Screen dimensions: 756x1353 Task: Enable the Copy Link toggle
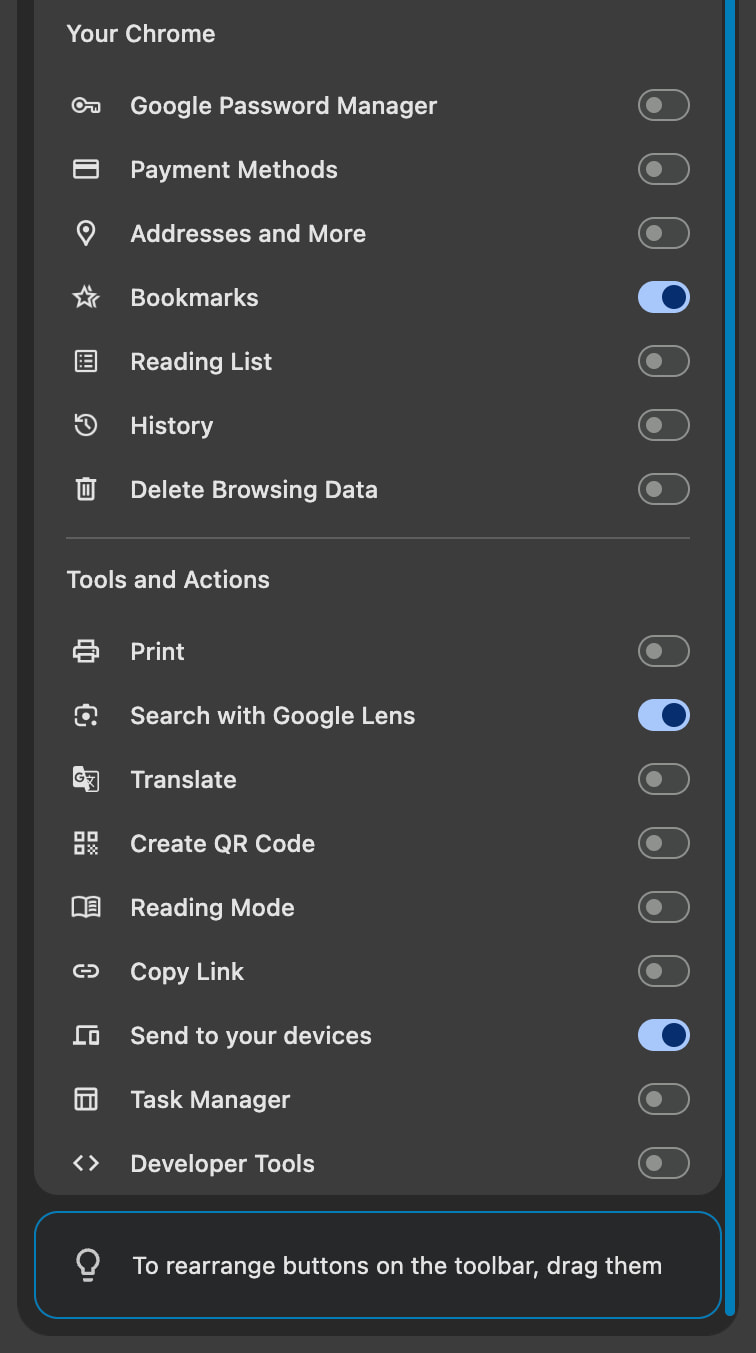click(x=664, y=971)
